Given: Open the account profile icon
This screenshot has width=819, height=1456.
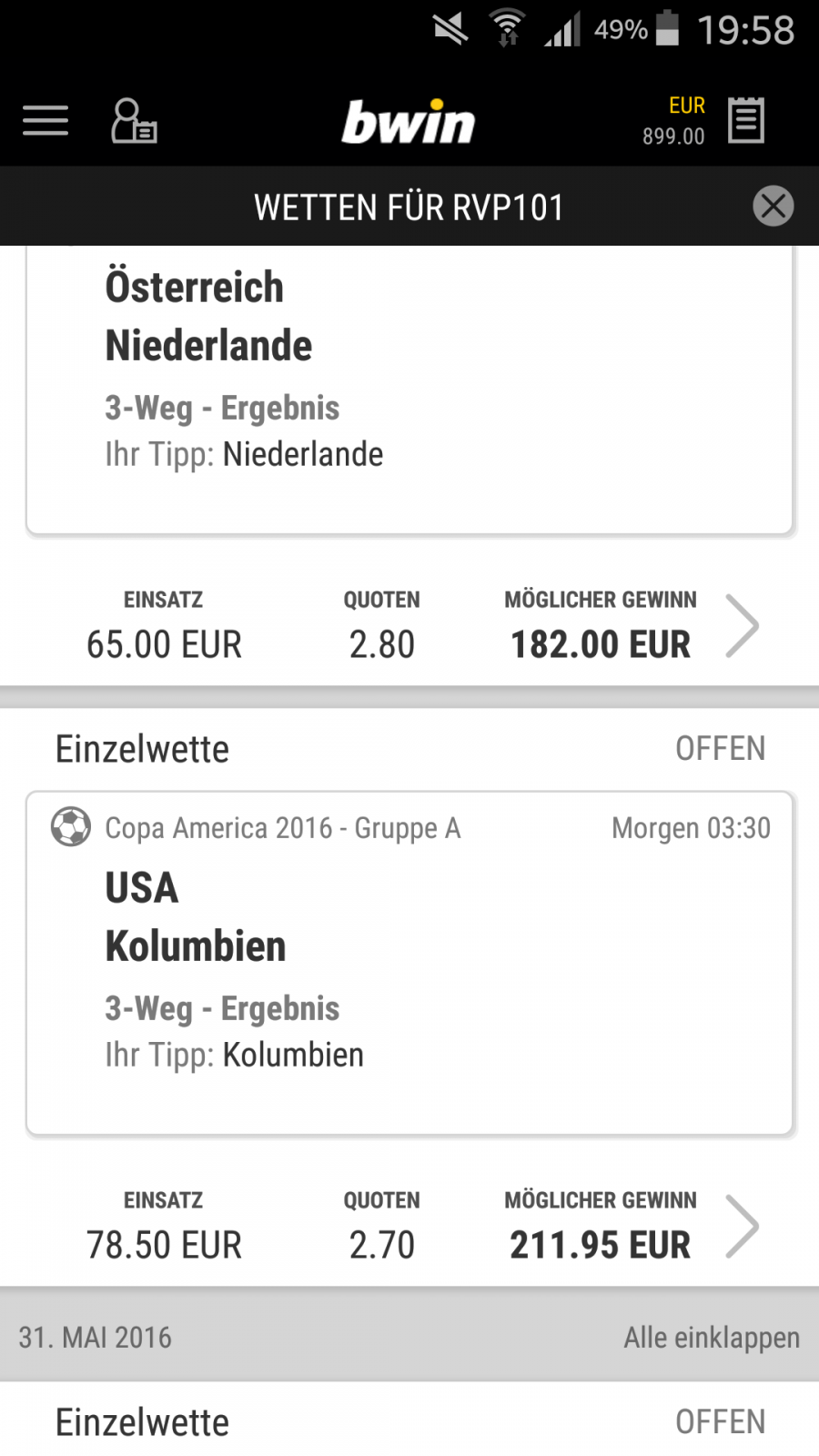Looking at the screenshot, I should (134, 120).
